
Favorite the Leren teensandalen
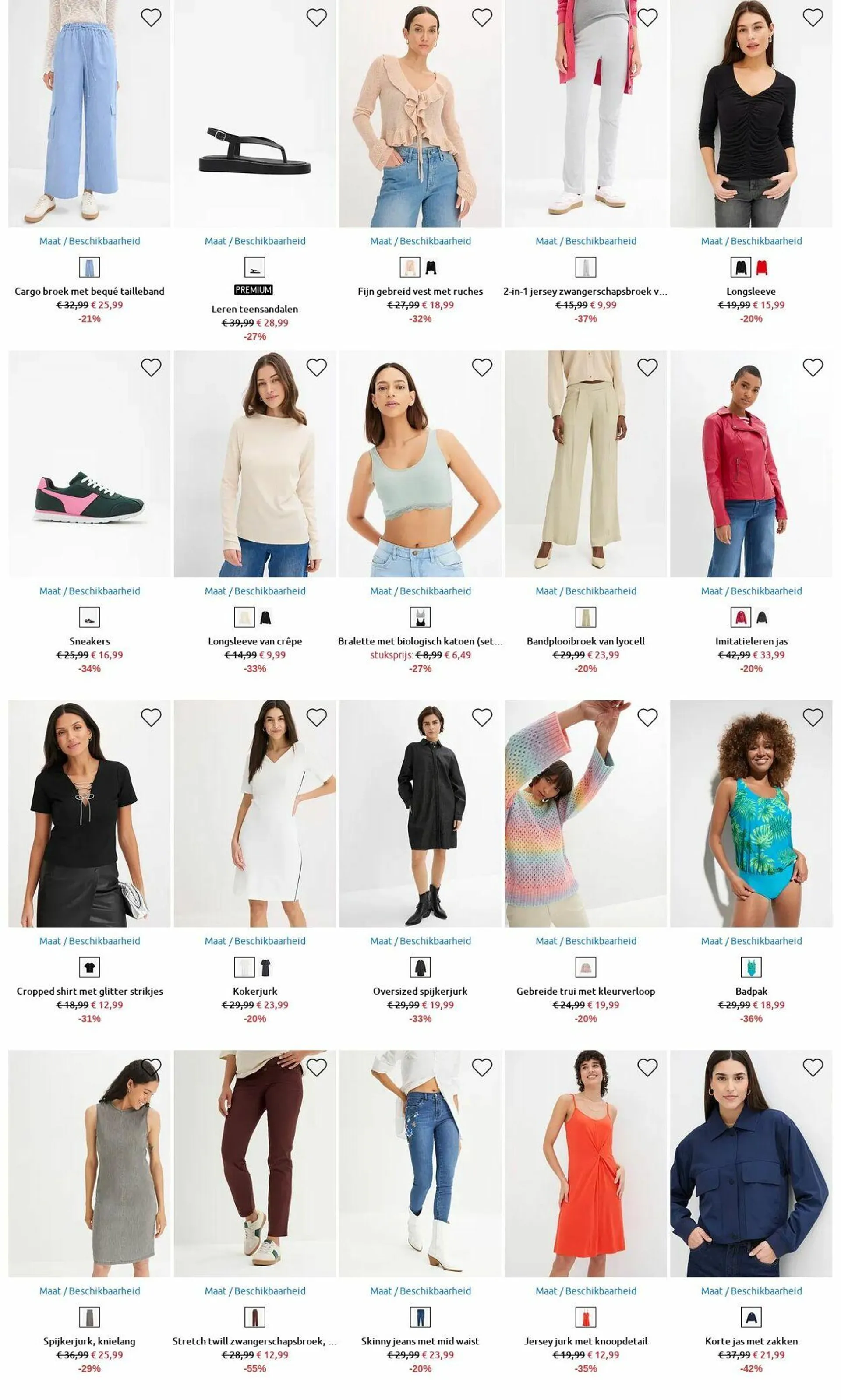coord(316,18)
